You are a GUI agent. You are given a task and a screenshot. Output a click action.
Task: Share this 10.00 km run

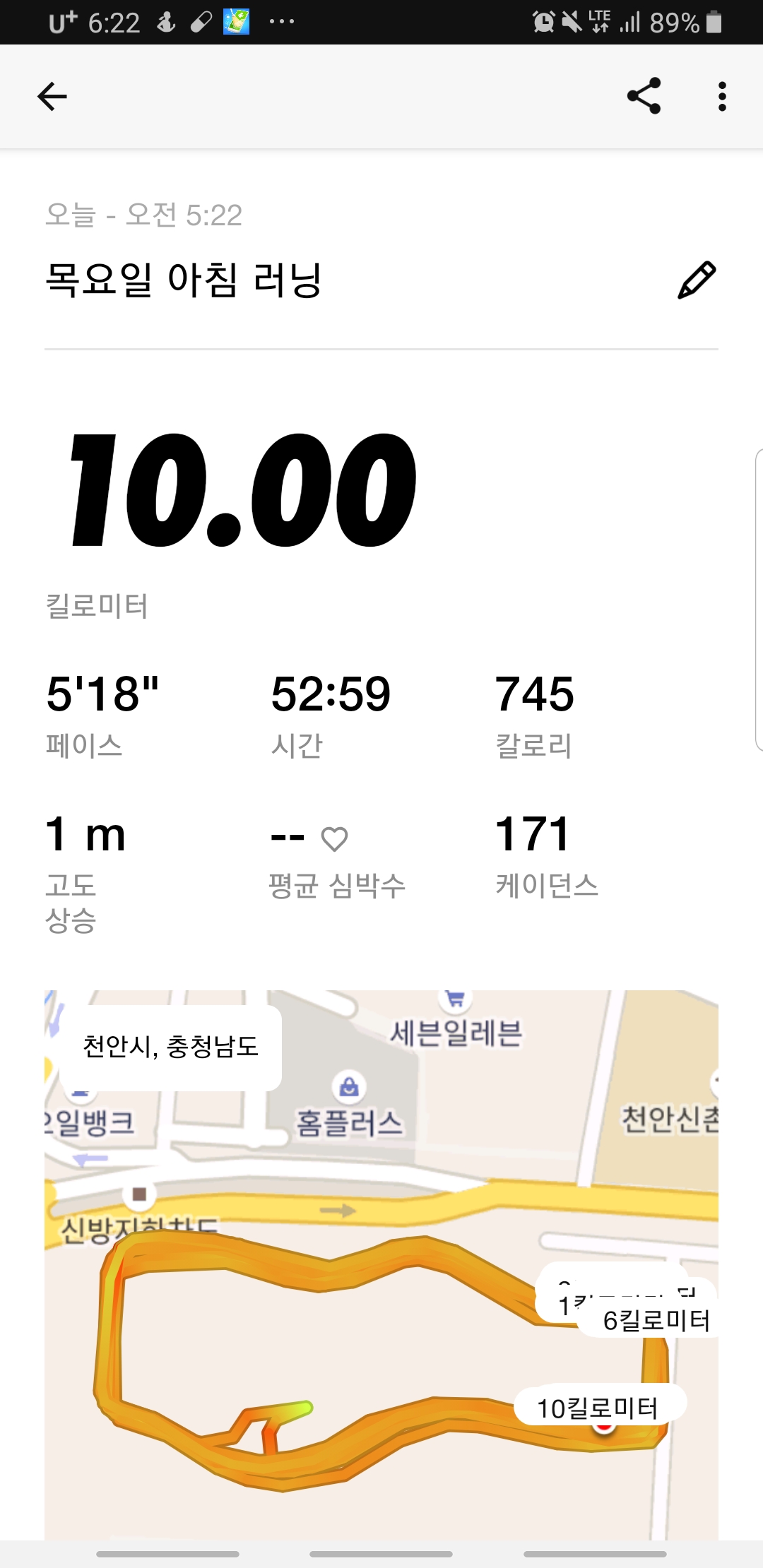pyautogui.click(x=644, y=96)
